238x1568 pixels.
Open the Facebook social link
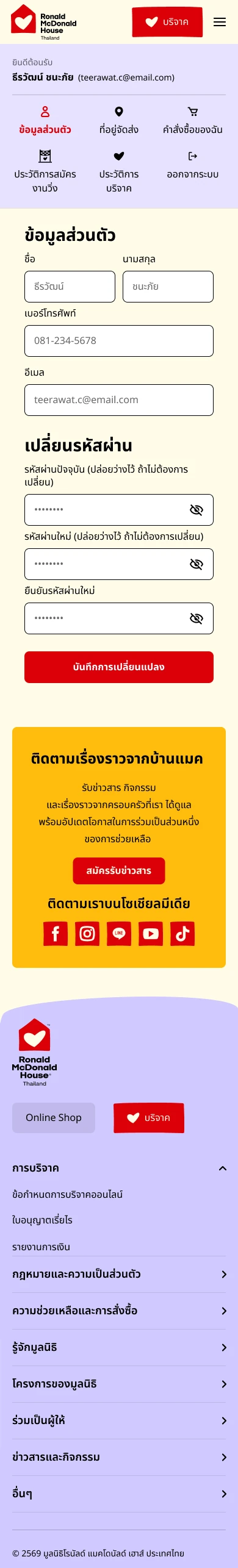pos(56,934)
